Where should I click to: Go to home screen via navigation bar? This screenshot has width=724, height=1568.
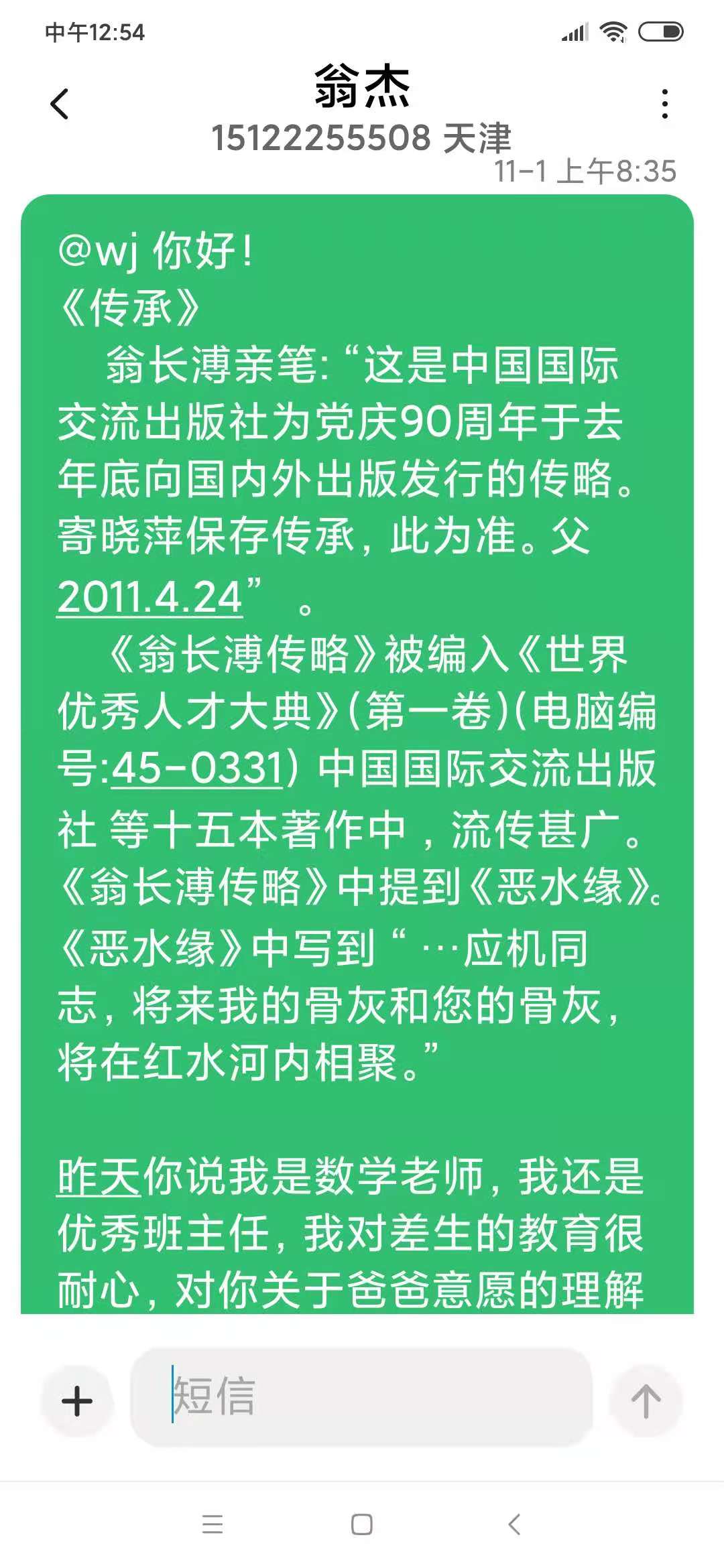(362, 1524)
